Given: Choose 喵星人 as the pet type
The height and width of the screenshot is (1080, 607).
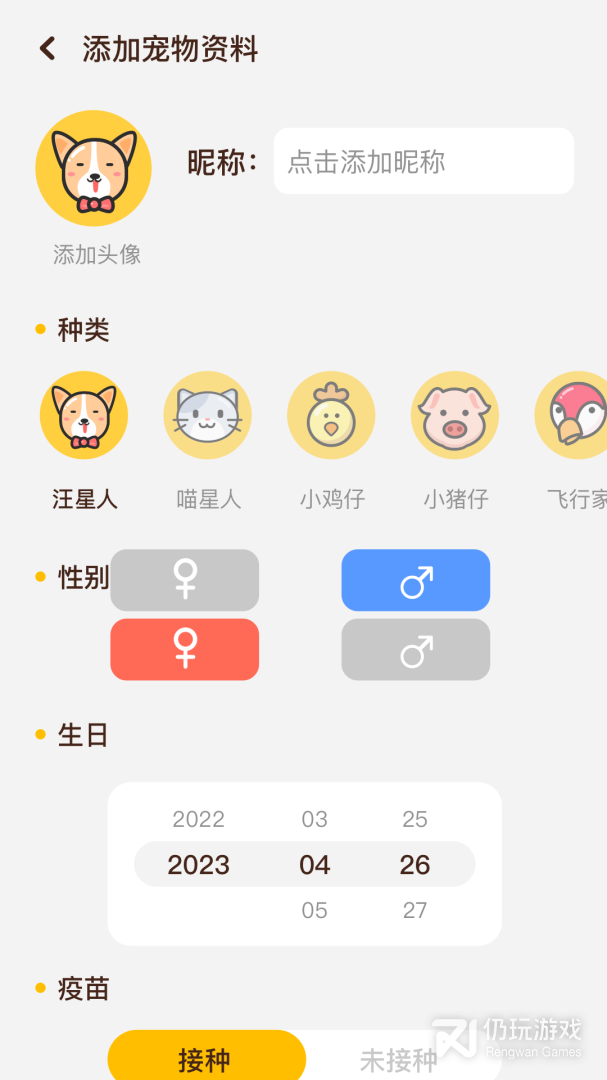Looking at the screenshot, I should [208, 415].
